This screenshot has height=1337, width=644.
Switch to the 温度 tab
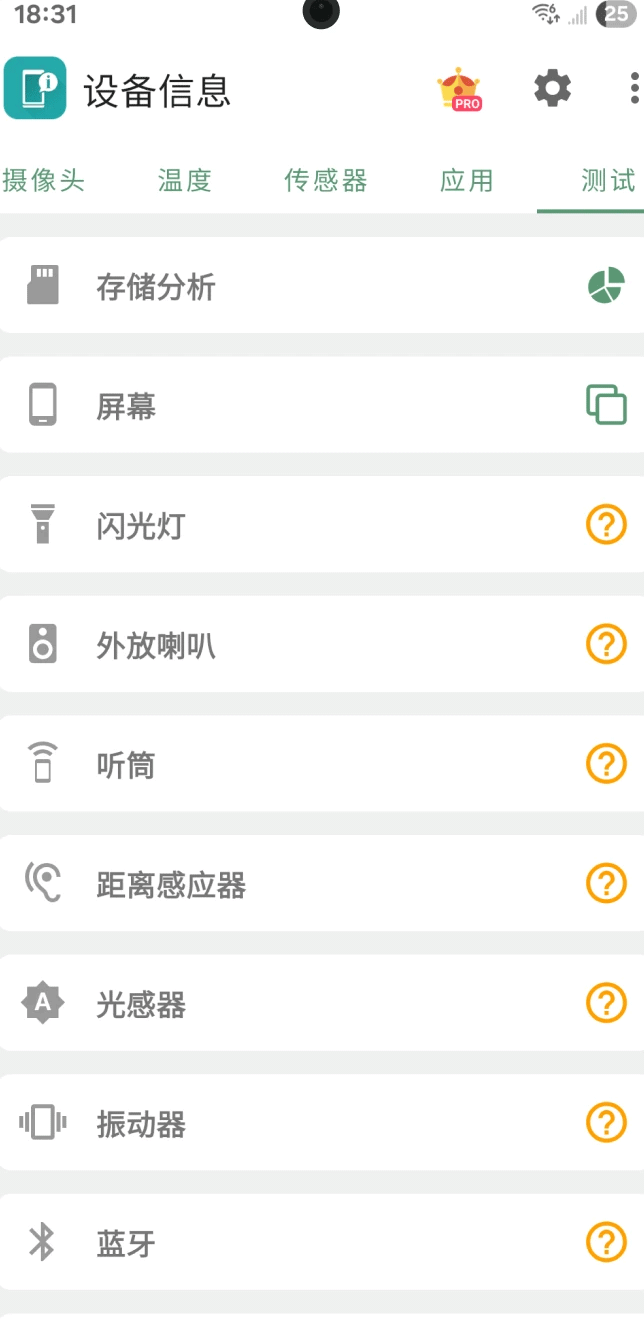(185, 181)
